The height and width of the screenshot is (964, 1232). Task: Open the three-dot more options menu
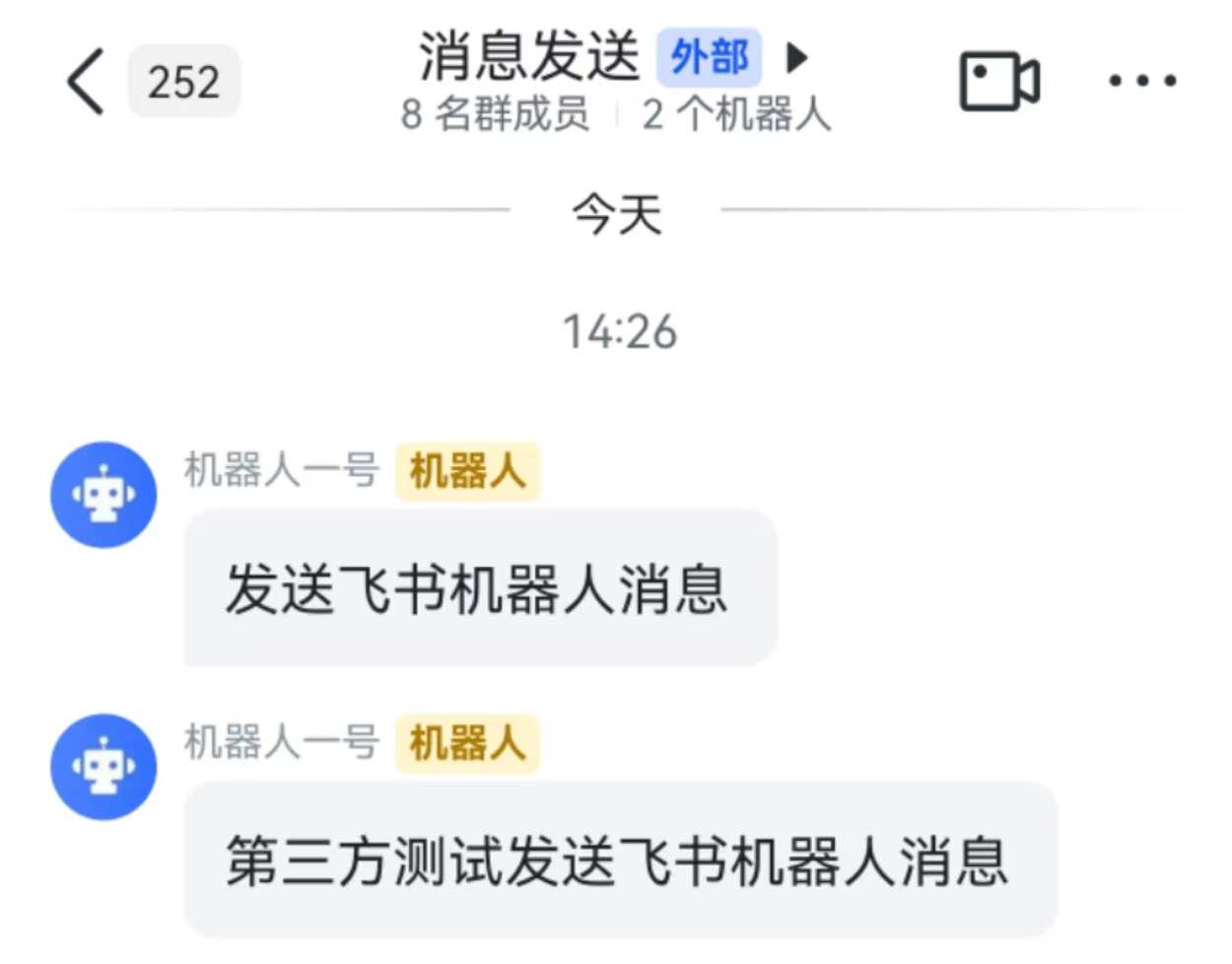[1142, 82]
